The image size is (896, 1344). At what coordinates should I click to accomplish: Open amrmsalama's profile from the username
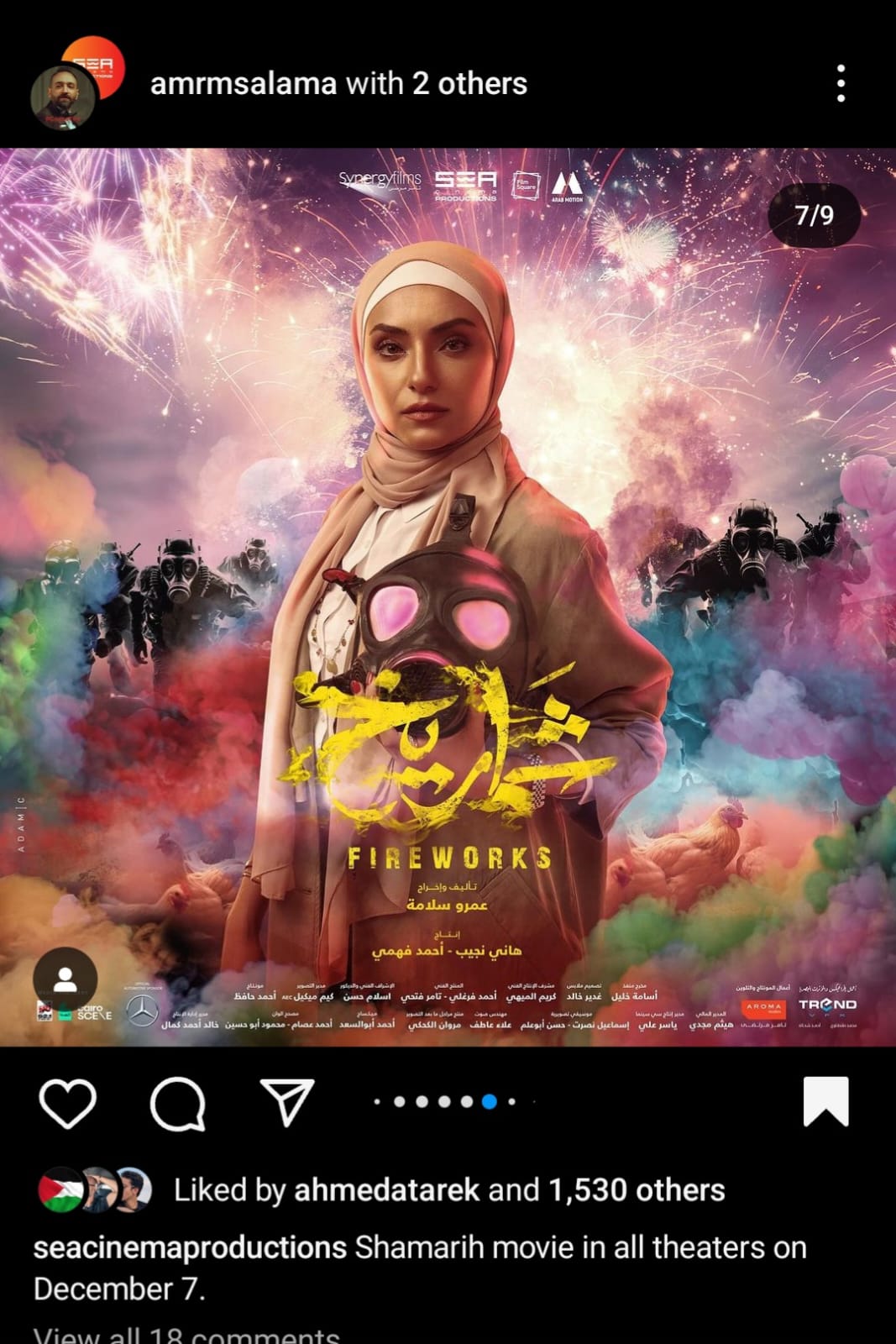click(x=243, y=84)
